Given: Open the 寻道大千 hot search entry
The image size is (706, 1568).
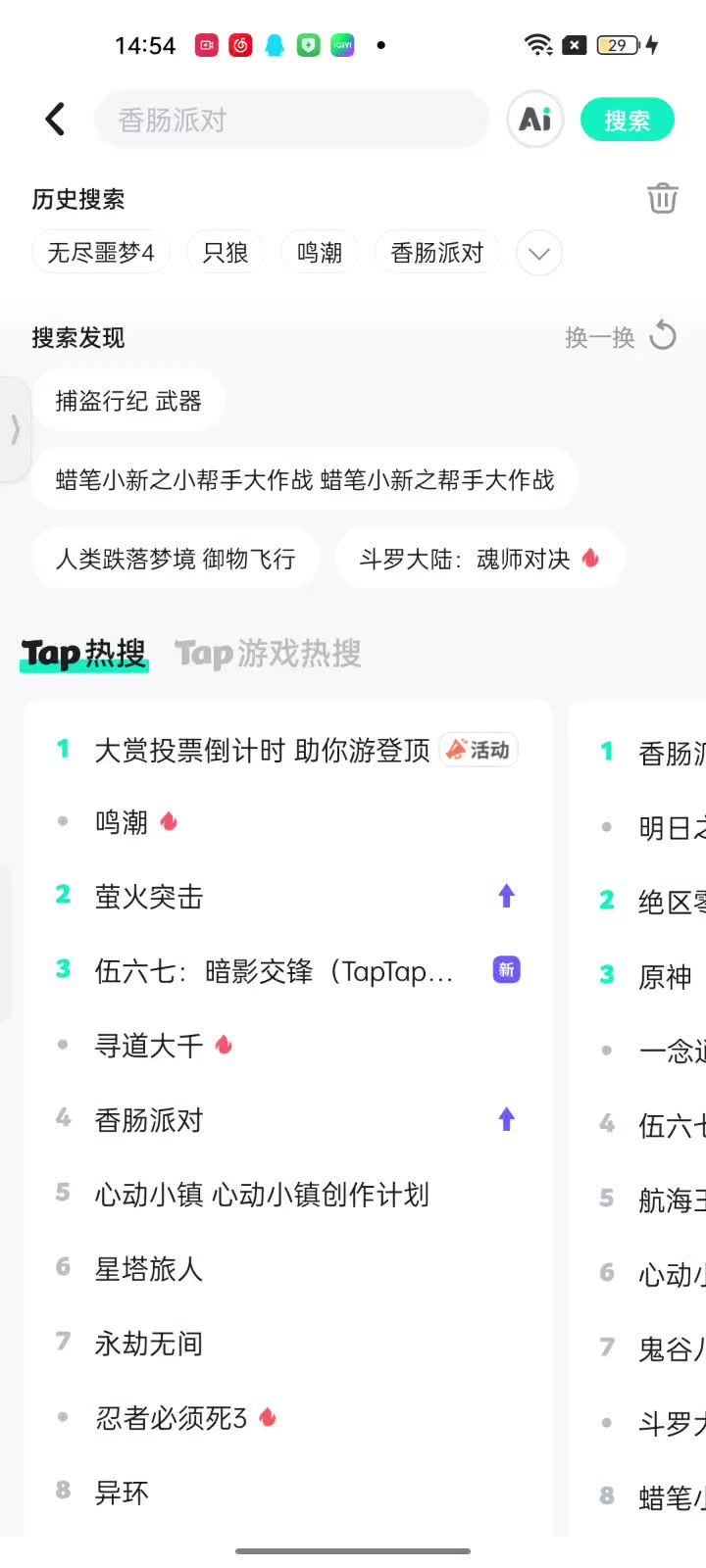Looking at the screenshot, I should [x=149, y=1046].
